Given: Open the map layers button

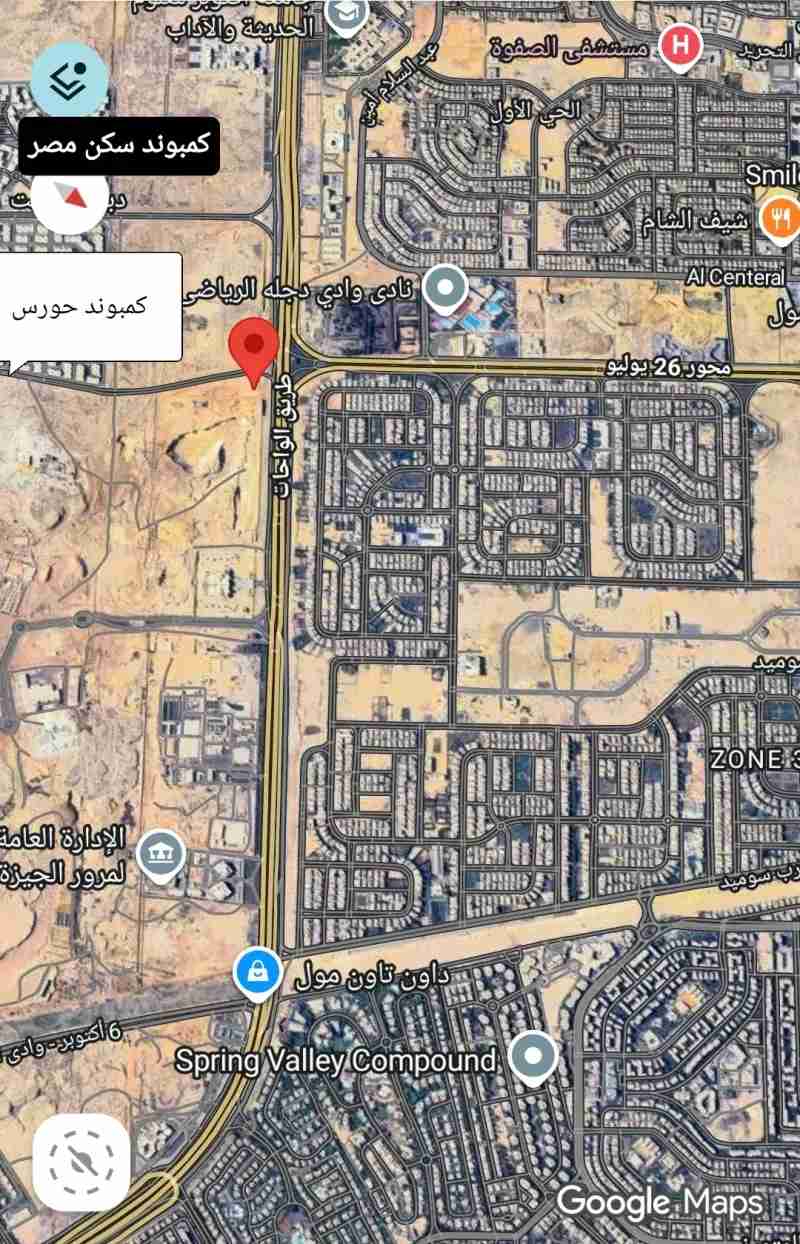Looking at the screenshot, I should pyautogui.click(x=68, y=80).
